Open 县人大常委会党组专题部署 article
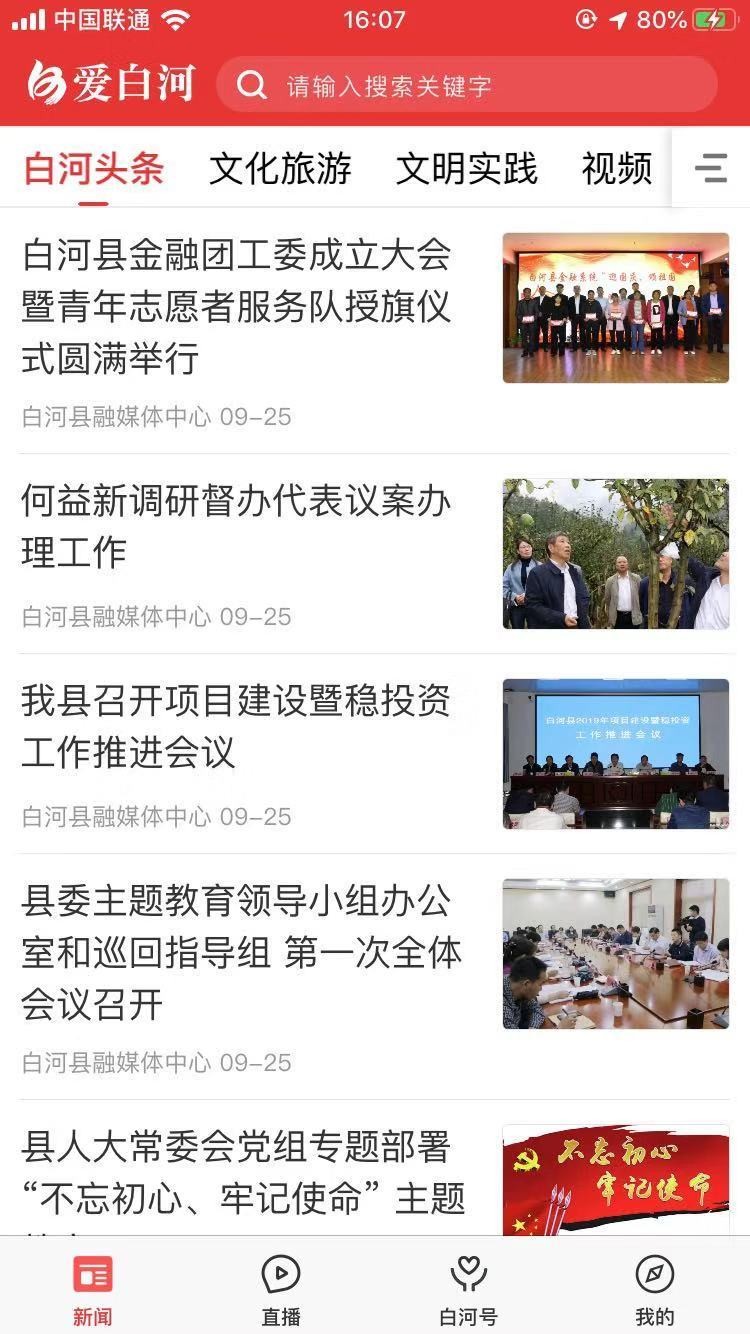This screenshot has height=1334, width=750. pyautogui.click(x=375, y=1168)
